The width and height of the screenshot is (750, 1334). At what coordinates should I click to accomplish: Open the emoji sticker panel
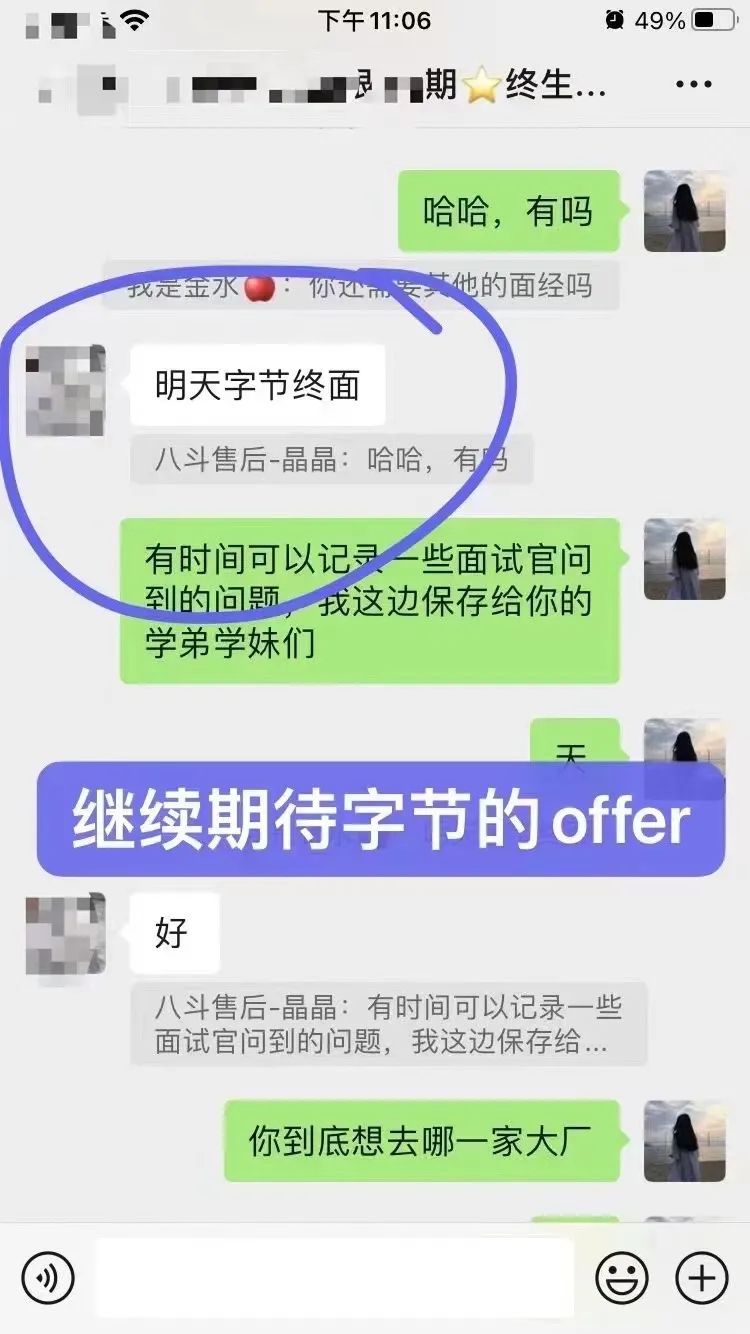point(621,1277)
